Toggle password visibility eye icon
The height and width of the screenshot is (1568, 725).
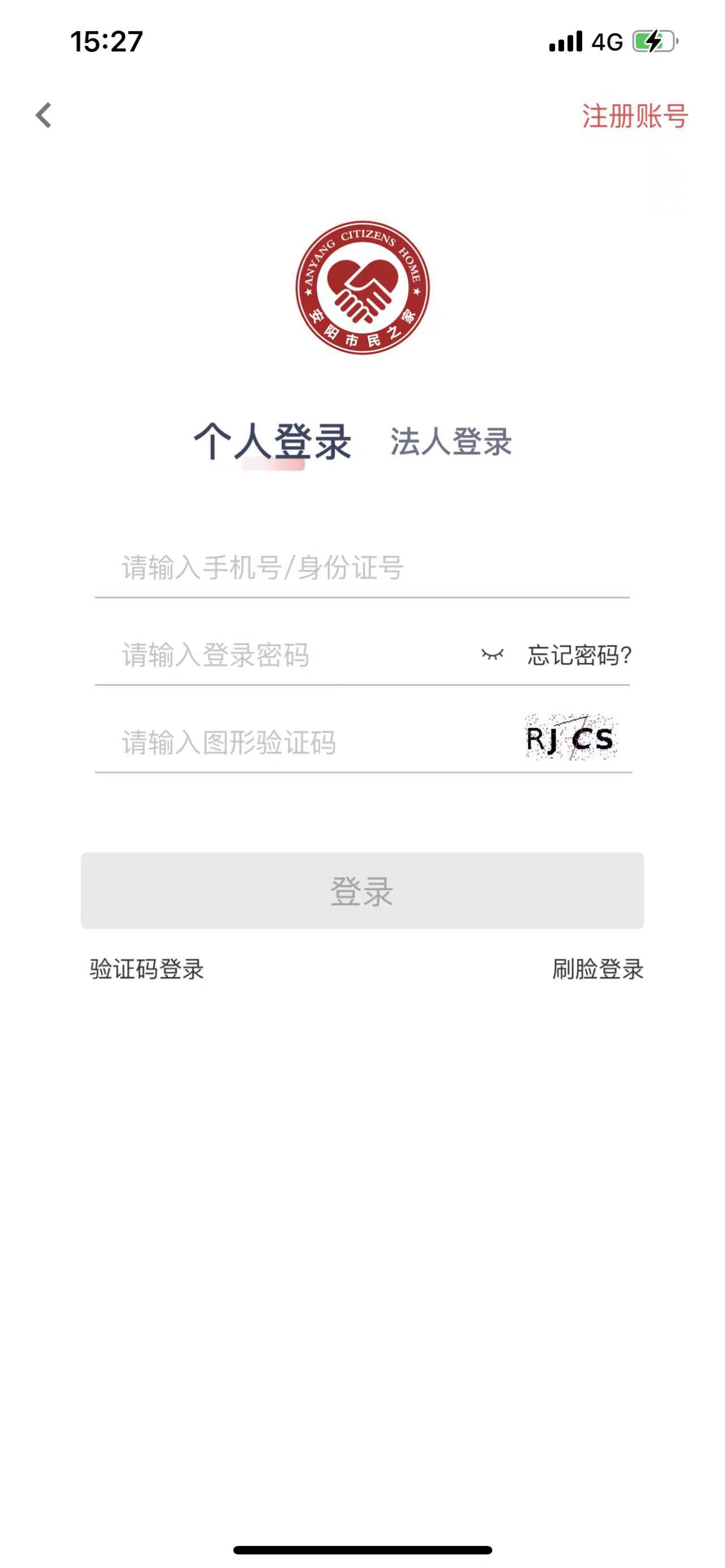click(x=492, y=655)
